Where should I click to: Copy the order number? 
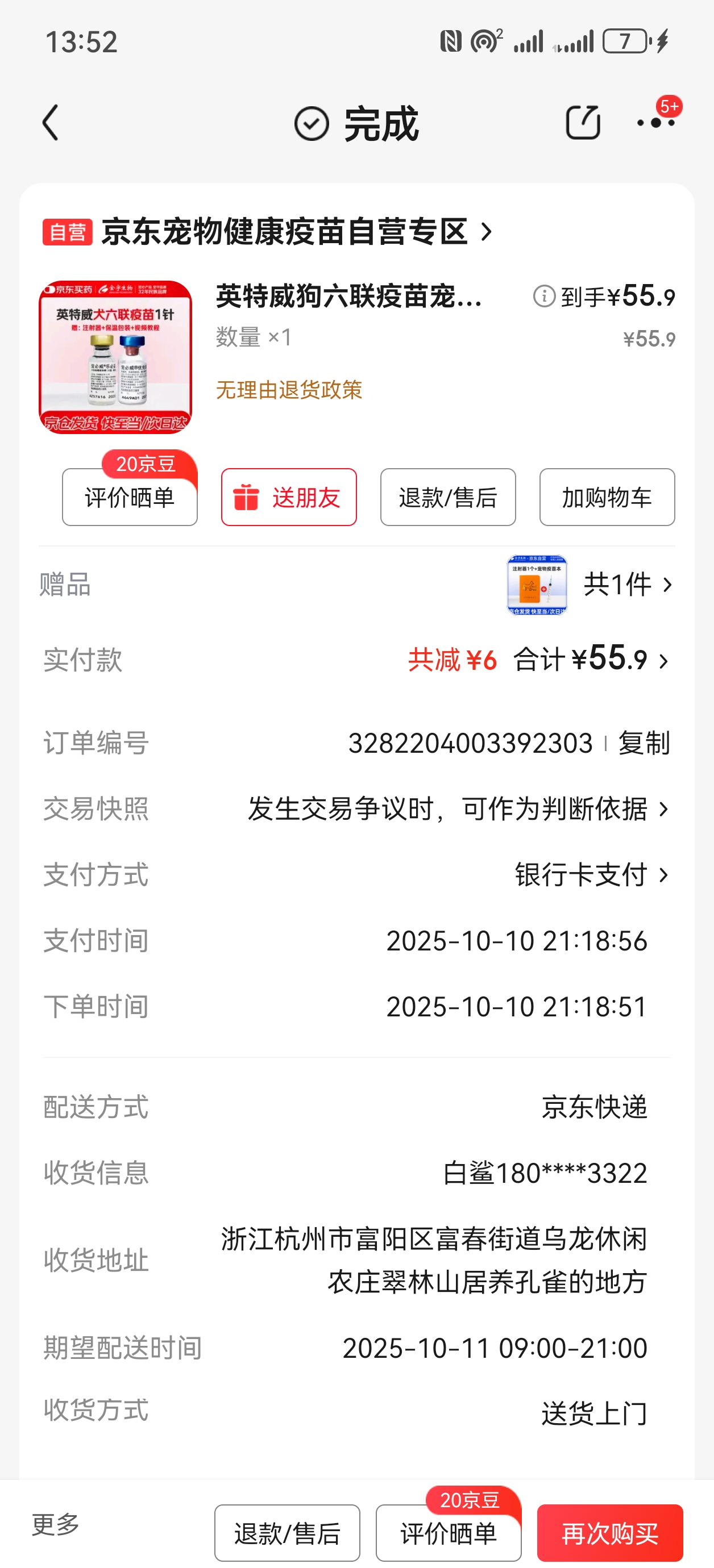pos(644,743)
